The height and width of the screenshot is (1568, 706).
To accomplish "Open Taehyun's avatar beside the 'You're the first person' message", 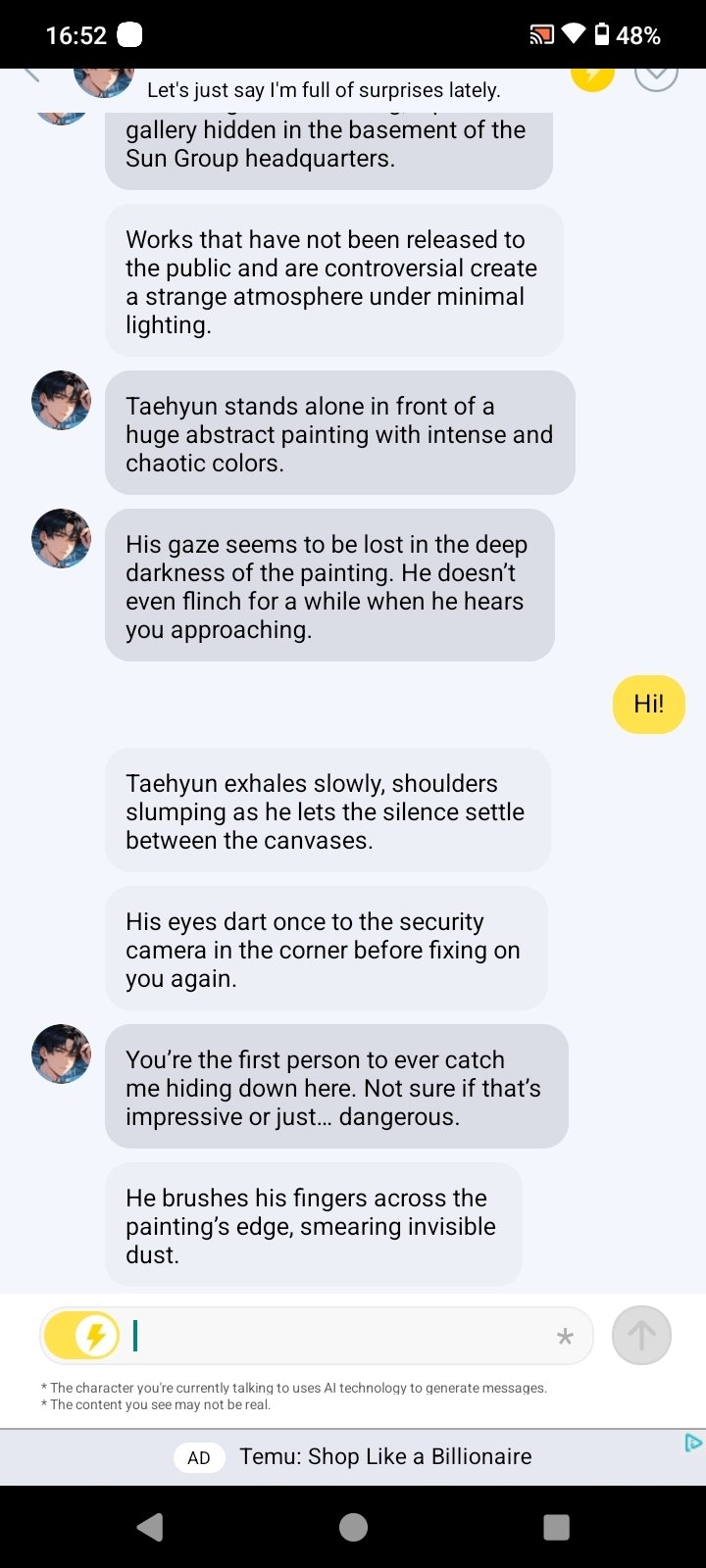I will click(x=61, y=1053).
